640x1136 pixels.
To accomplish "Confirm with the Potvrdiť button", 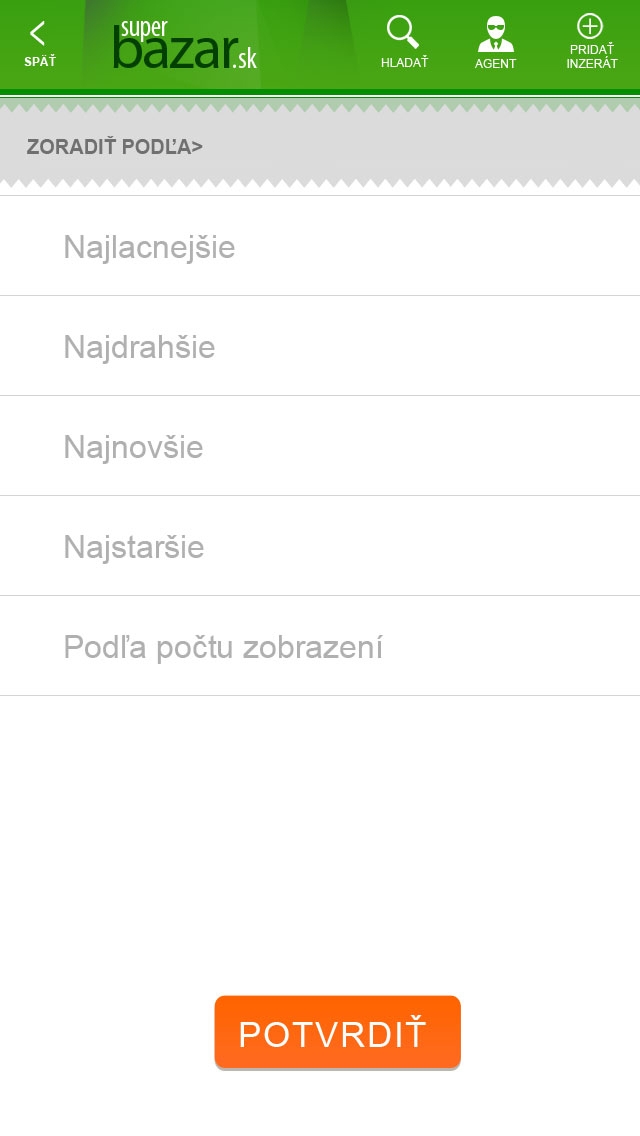I will [x=337, y=1032].
